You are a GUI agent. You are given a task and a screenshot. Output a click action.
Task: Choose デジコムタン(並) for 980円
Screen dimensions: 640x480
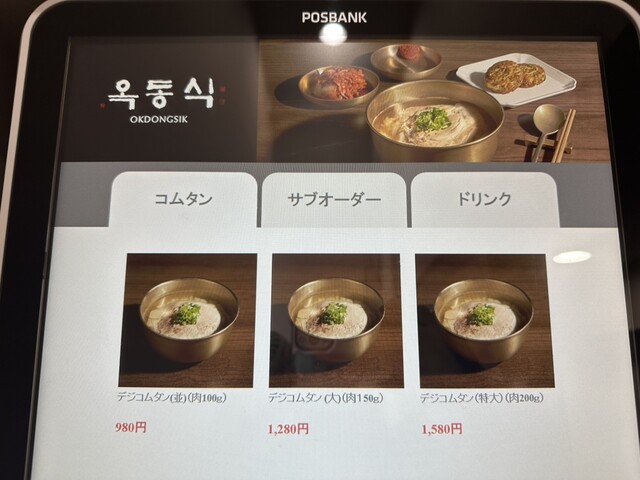(x=191, y=321)
